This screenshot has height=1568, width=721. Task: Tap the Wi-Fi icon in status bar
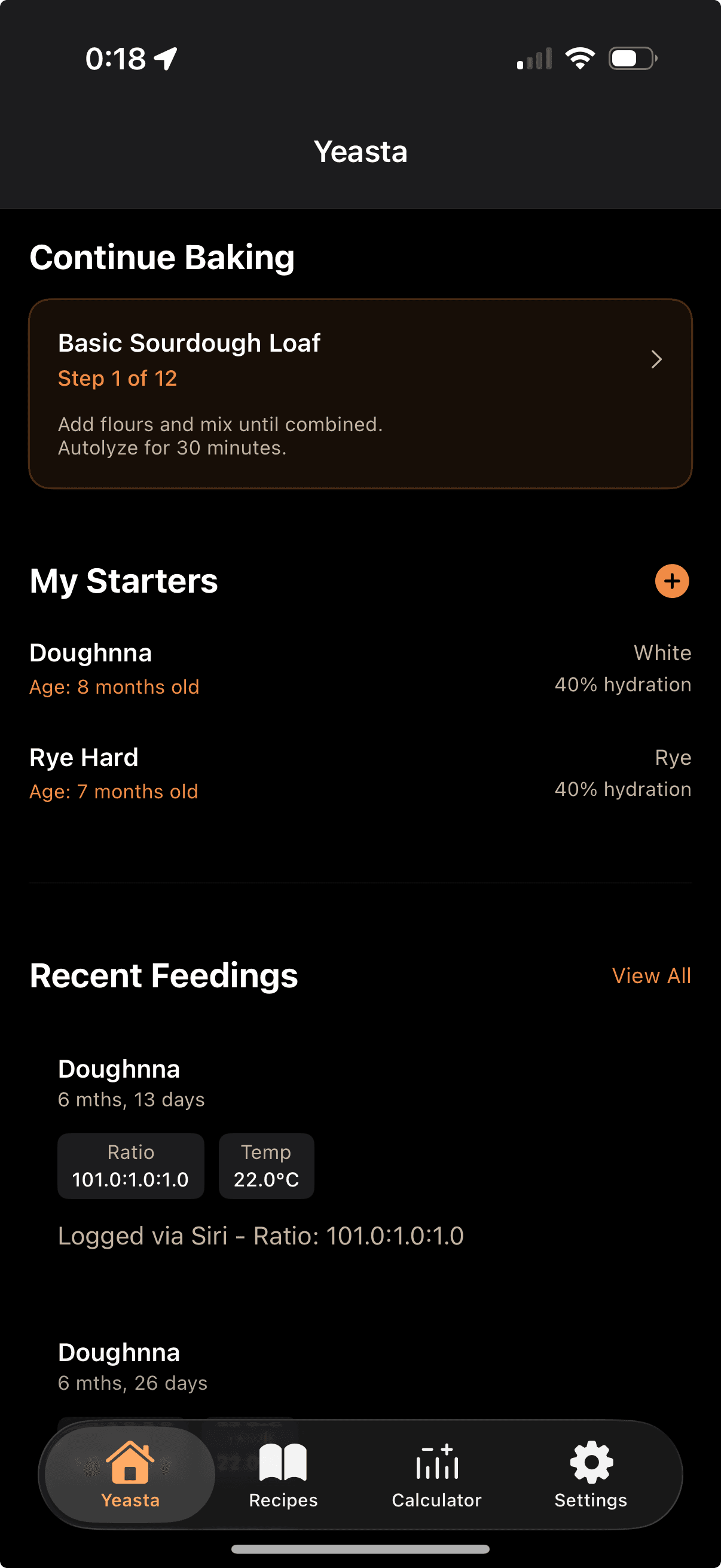tap(579, 57)
